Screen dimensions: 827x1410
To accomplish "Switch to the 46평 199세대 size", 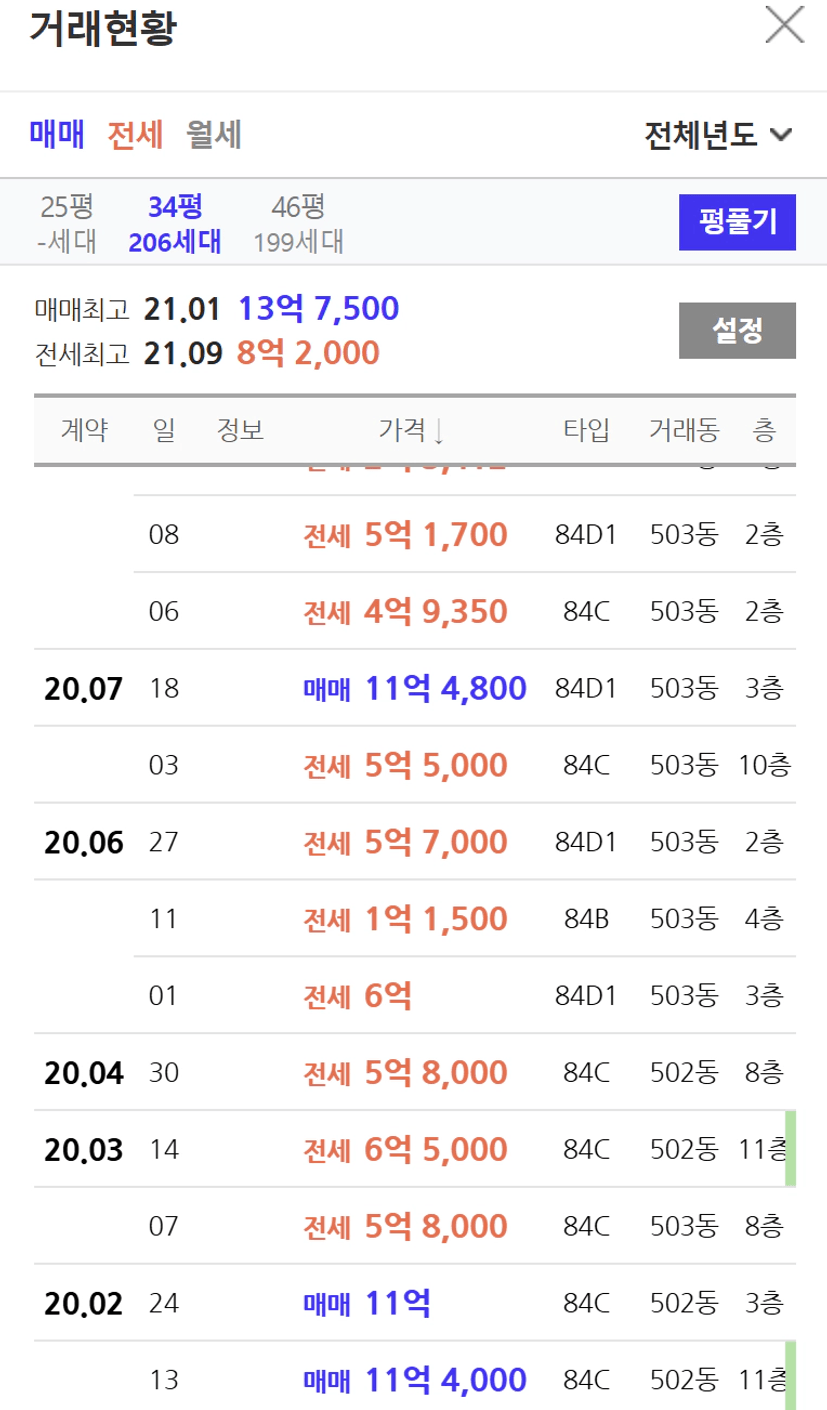I will pyautogui.click(x=298, y=223).
